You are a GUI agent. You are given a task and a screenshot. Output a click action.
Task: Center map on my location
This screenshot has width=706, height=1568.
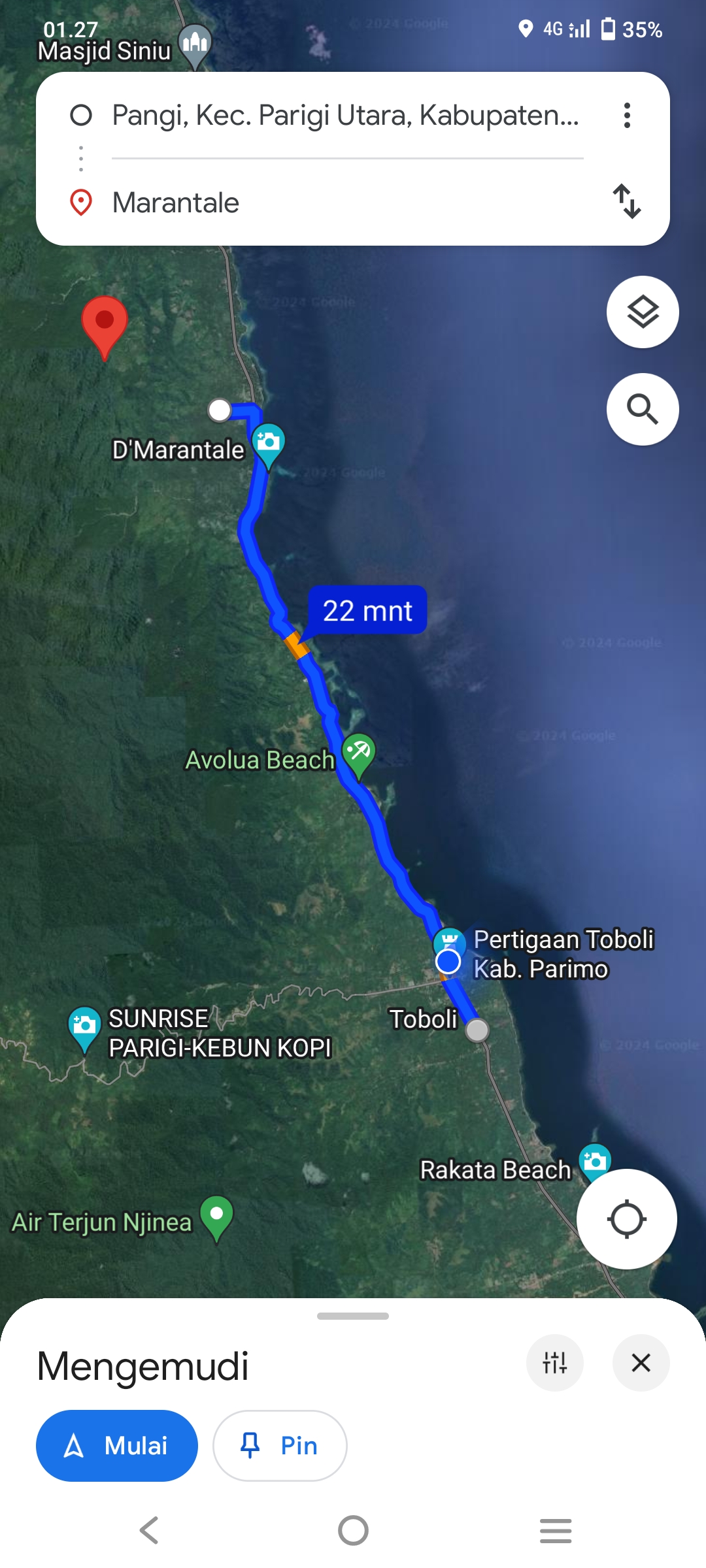(x=627, y=1219)
